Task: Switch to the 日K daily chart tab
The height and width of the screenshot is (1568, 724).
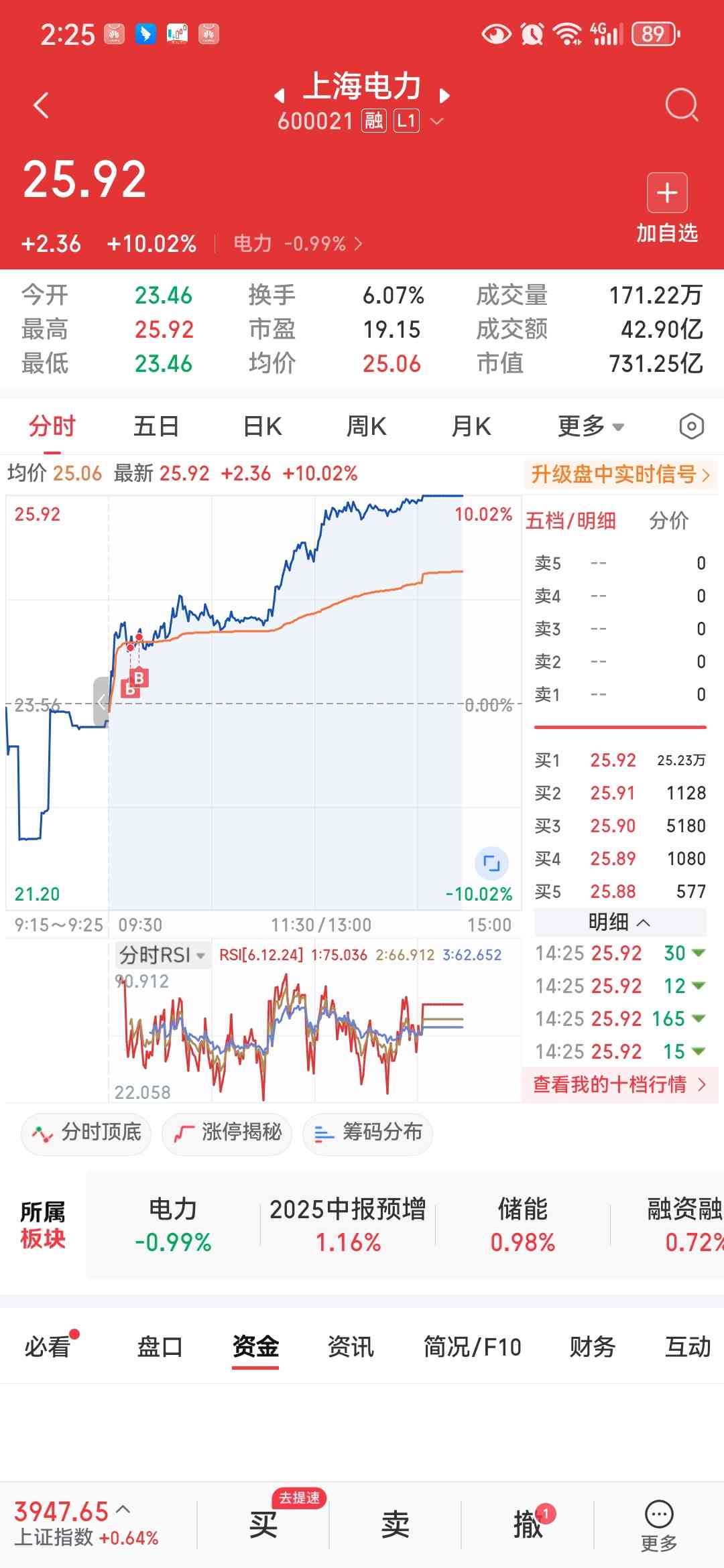Action: coord(261,426)
